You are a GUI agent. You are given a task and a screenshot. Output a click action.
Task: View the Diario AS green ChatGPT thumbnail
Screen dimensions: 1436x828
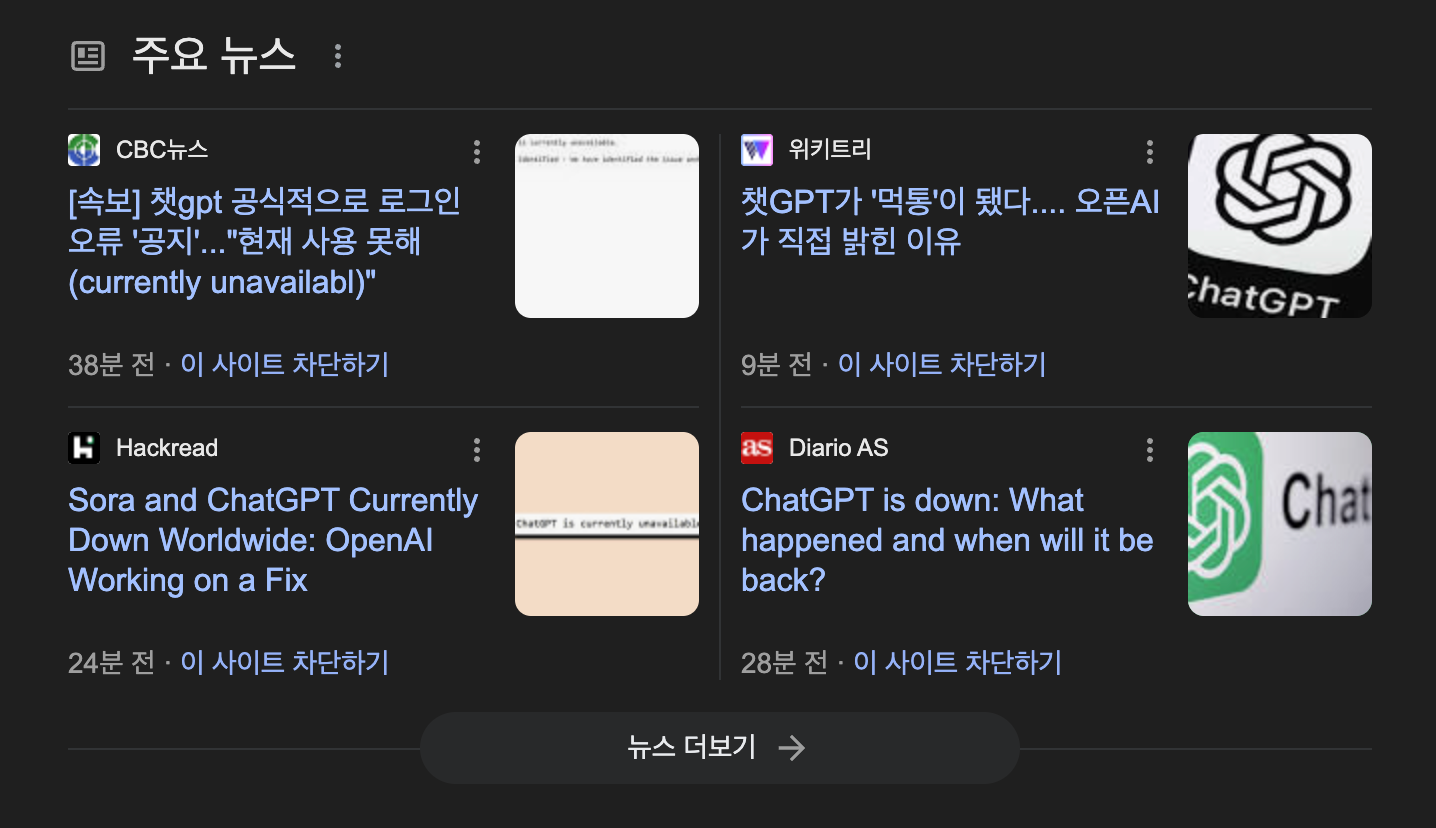[1279, 524]
